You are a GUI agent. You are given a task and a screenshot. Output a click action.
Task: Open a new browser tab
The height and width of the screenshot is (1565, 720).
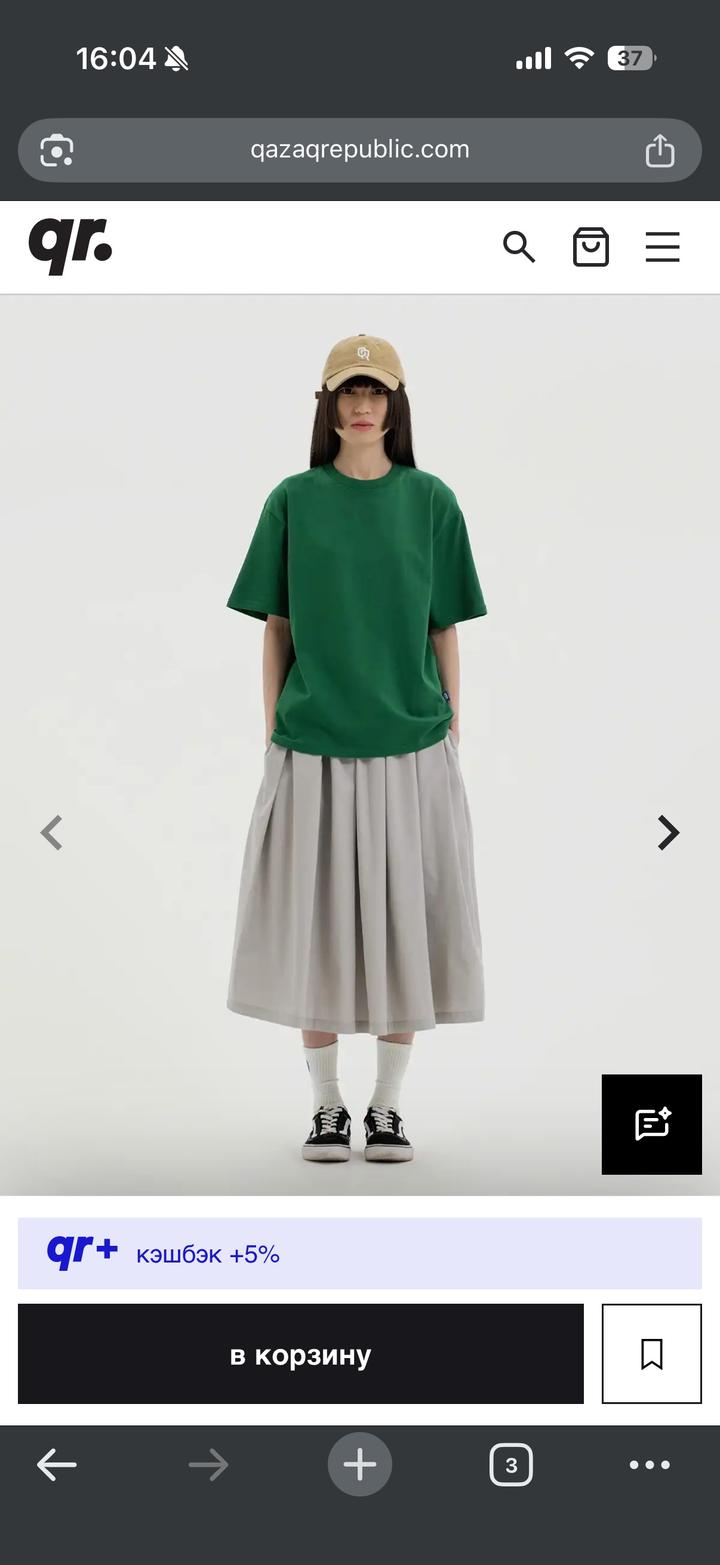click(x=360, y=1465)
